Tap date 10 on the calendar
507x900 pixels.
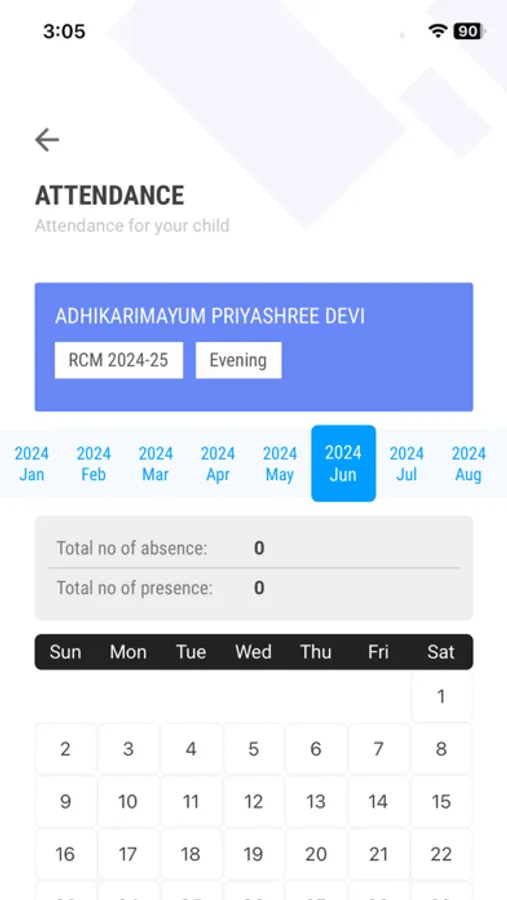pyautogui.click(x=128, y=802)
